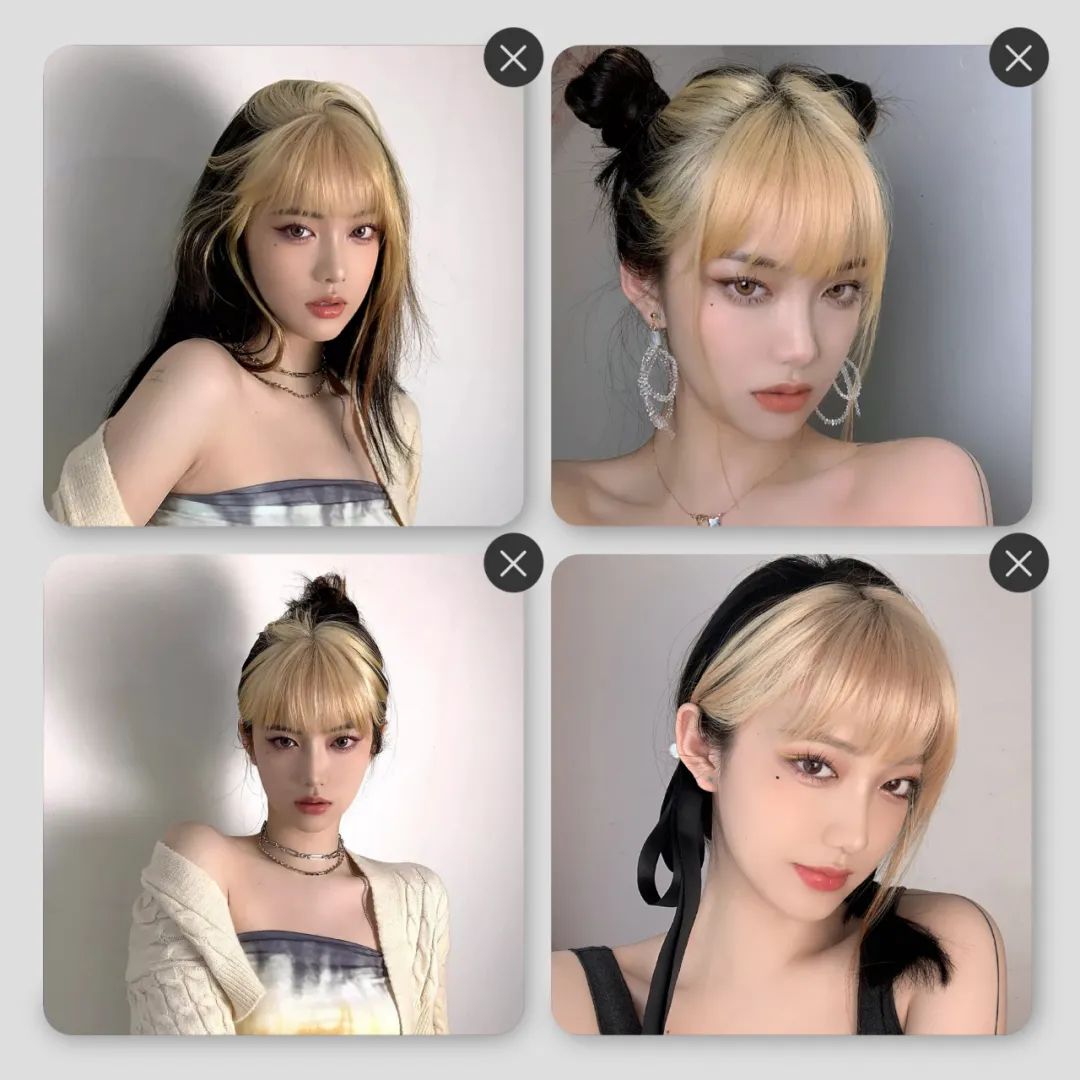Remove the photo with long loose hair
The width and height of the screenshot is (1080, 1080).
coord(513,57)
